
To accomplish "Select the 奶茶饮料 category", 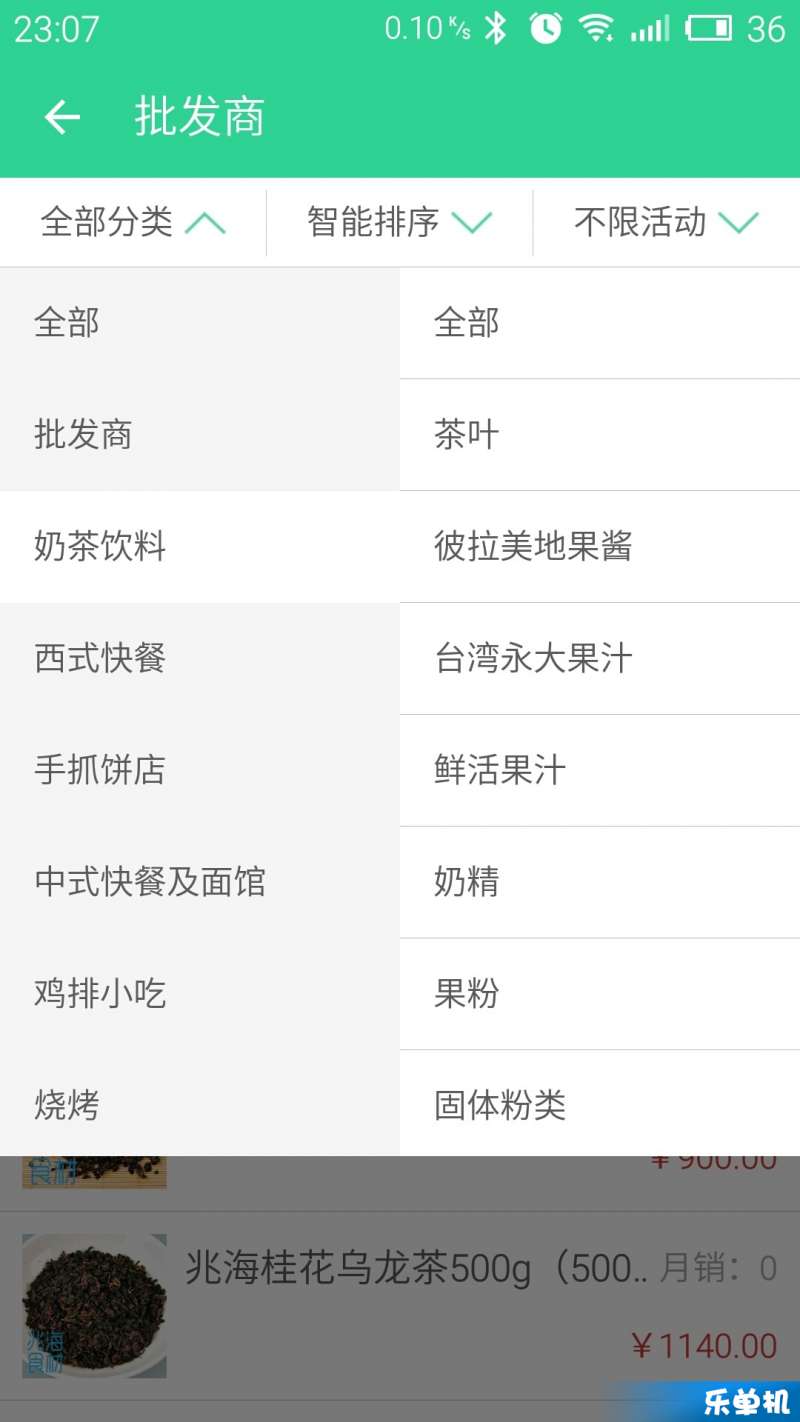I will [x=200, y=547].
